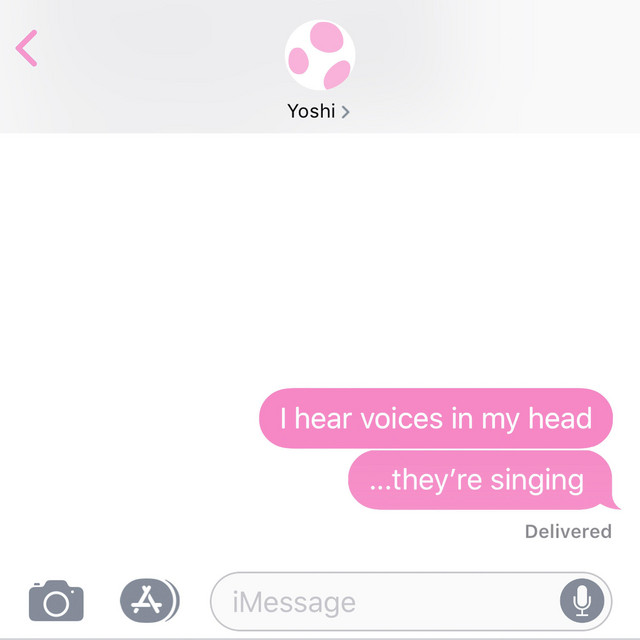640x640 pixels.
Task: Open Yoshi's contact details
Action: click(x=319, y=111)
